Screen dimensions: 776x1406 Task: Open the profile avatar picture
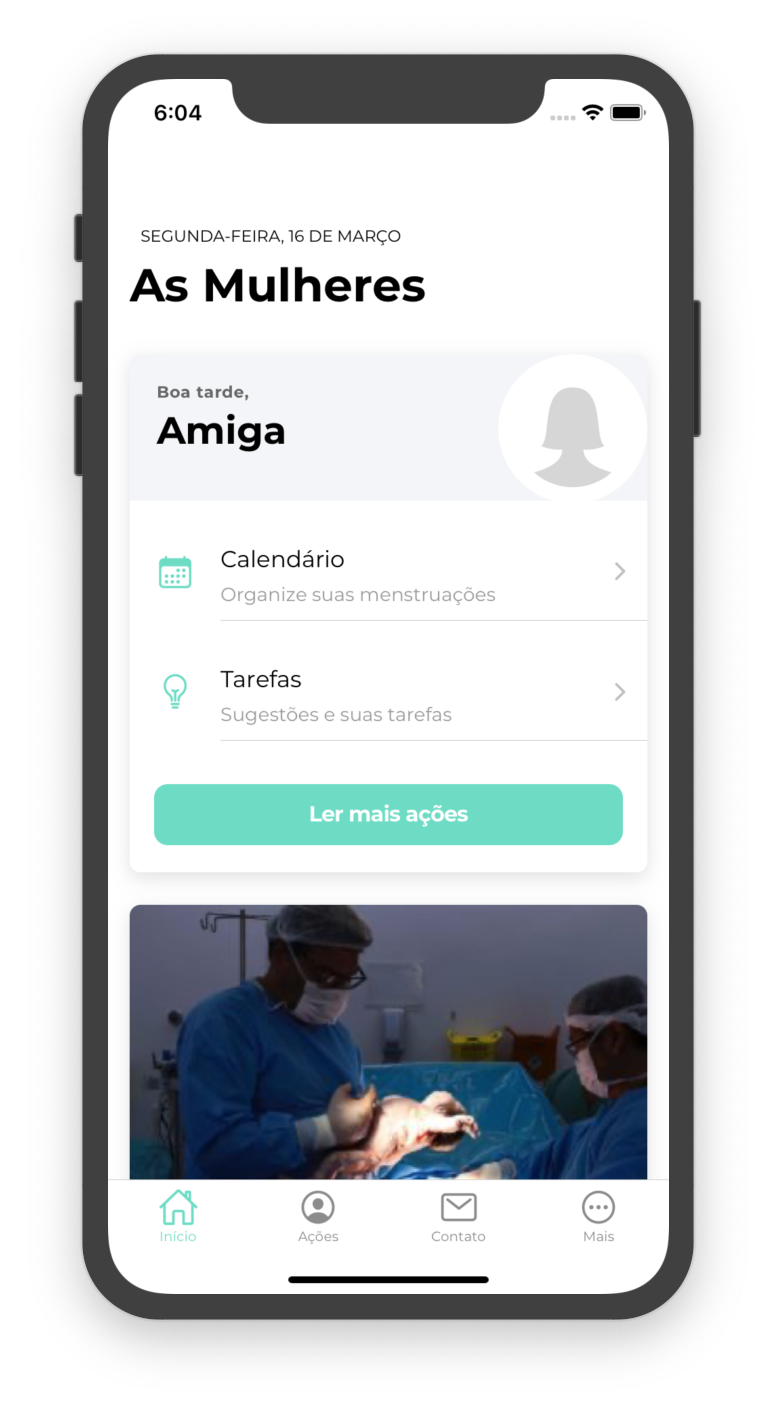572,429
